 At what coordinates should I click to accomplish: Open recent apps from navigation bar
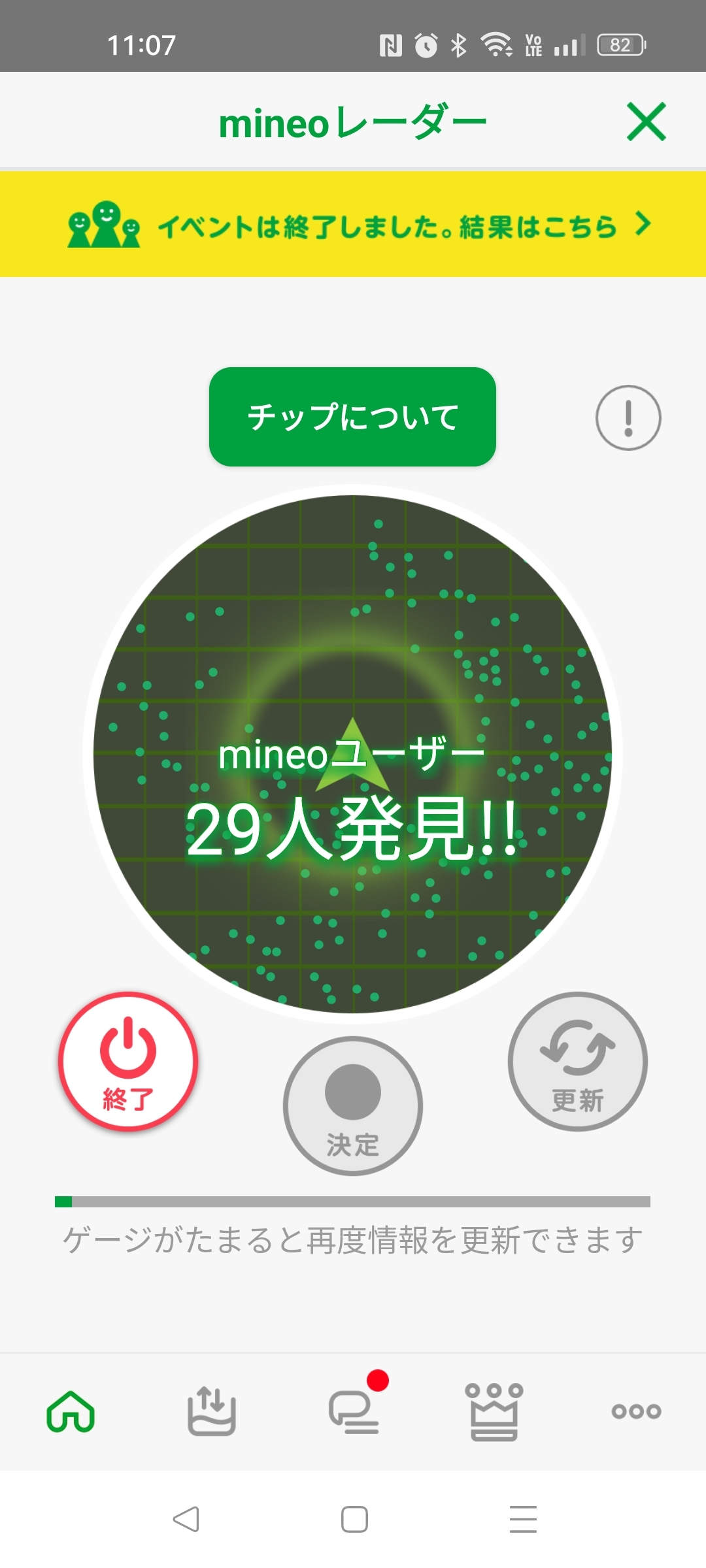pyautogui.click(x=523, y=1519)
